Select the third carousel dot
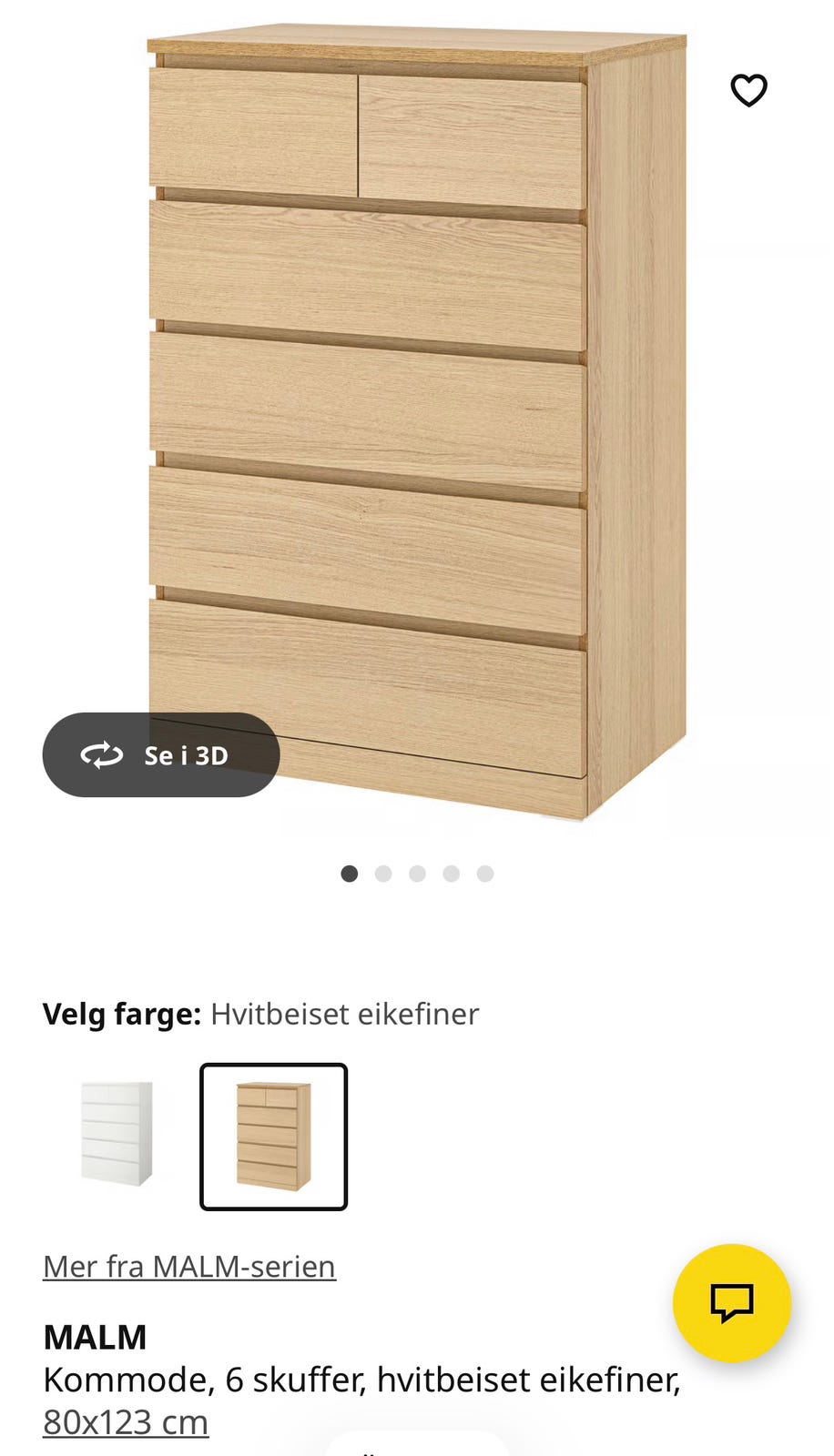834x1456 pixels. click(x=417, y=873)
